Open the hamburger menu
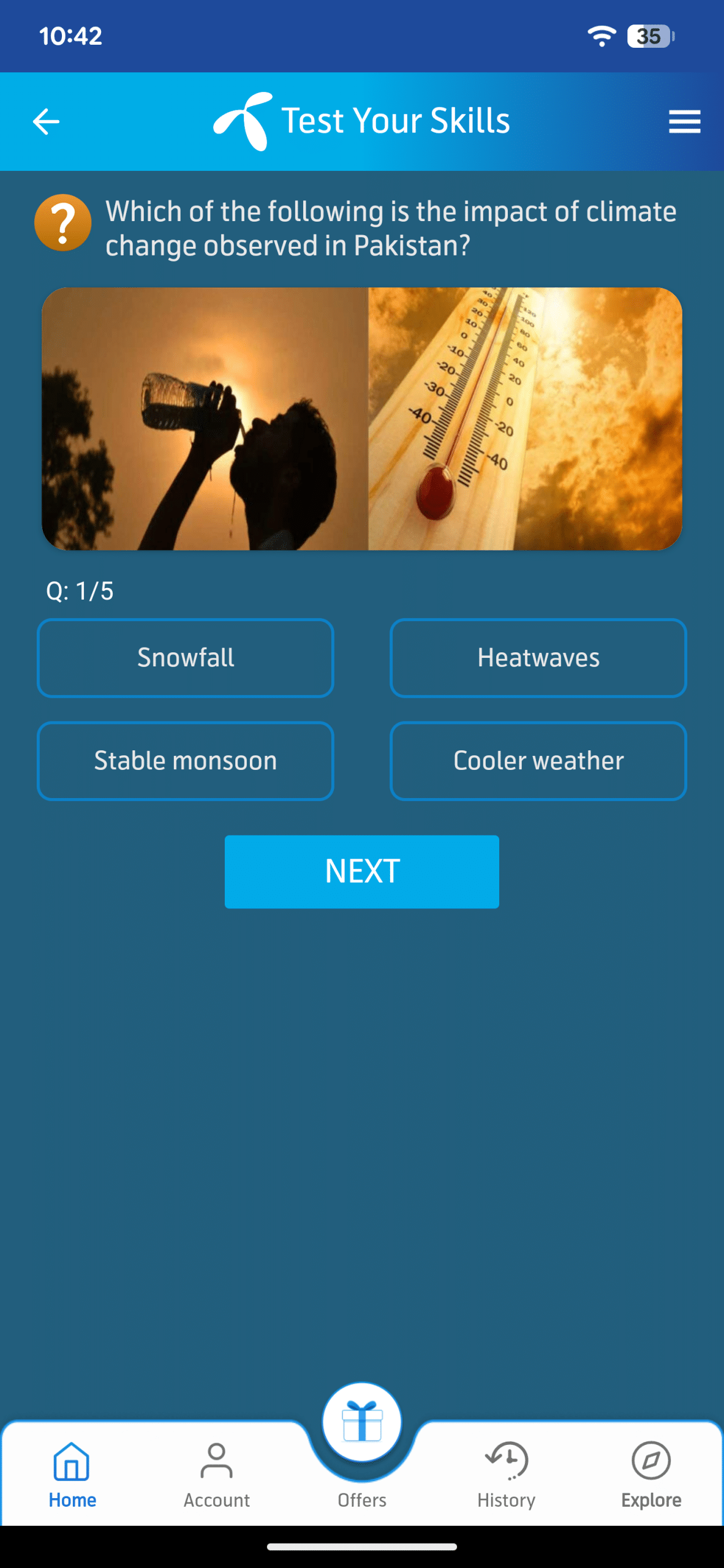The height and width of the screenshot is (1568, 724). 684,121
